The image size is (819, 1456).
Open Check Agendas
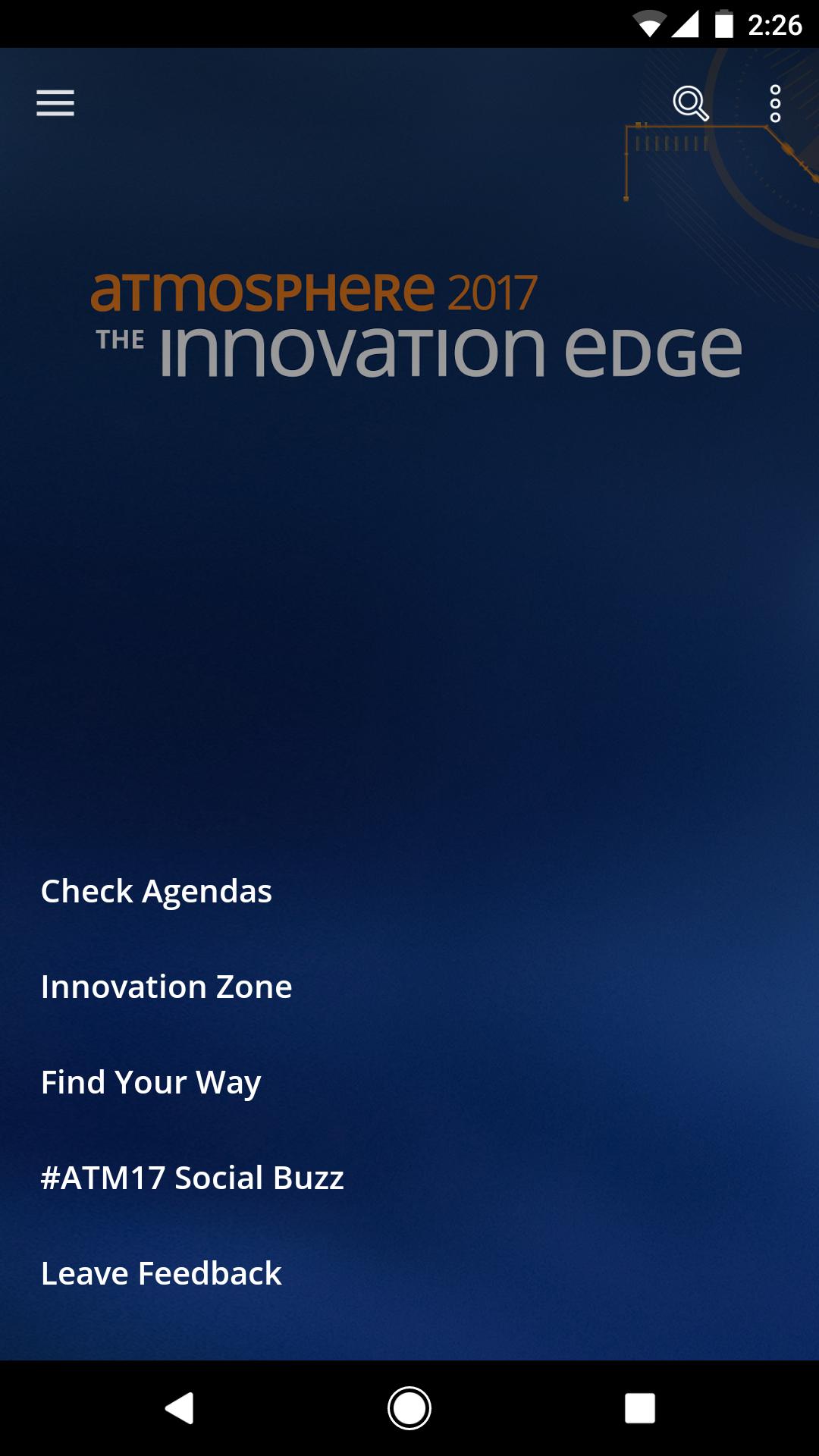tap(156, 891)
